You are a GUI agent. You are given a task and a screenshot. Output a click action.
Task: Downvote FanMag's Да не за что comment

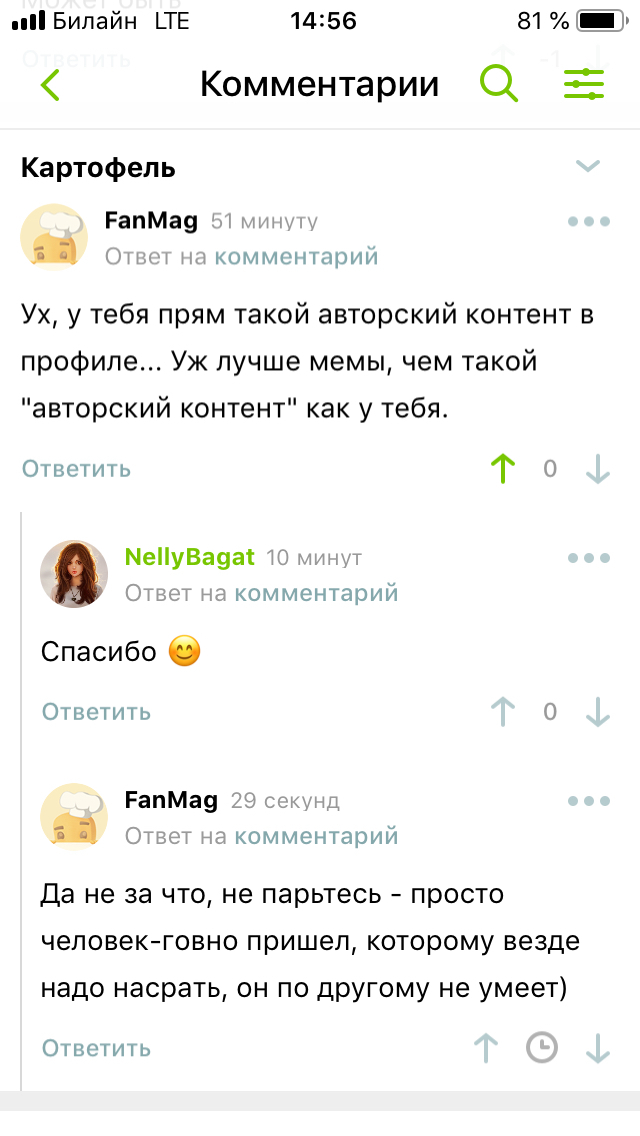point(597,1048)
